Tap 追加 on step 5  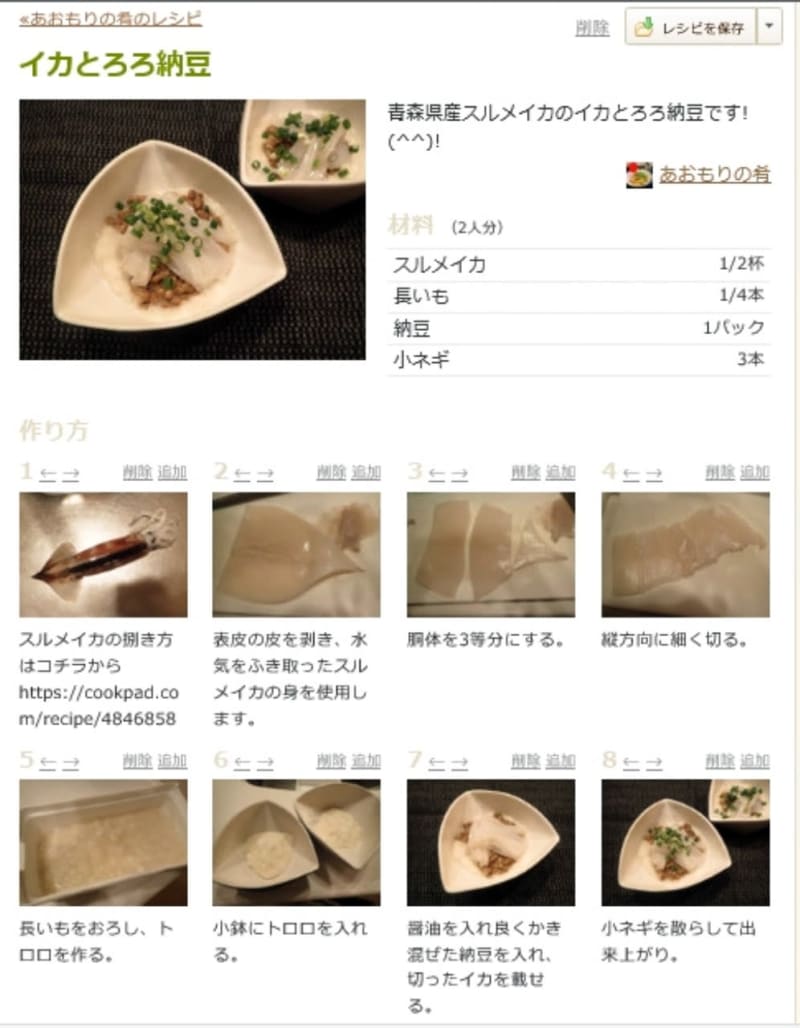tap(172, 761)
